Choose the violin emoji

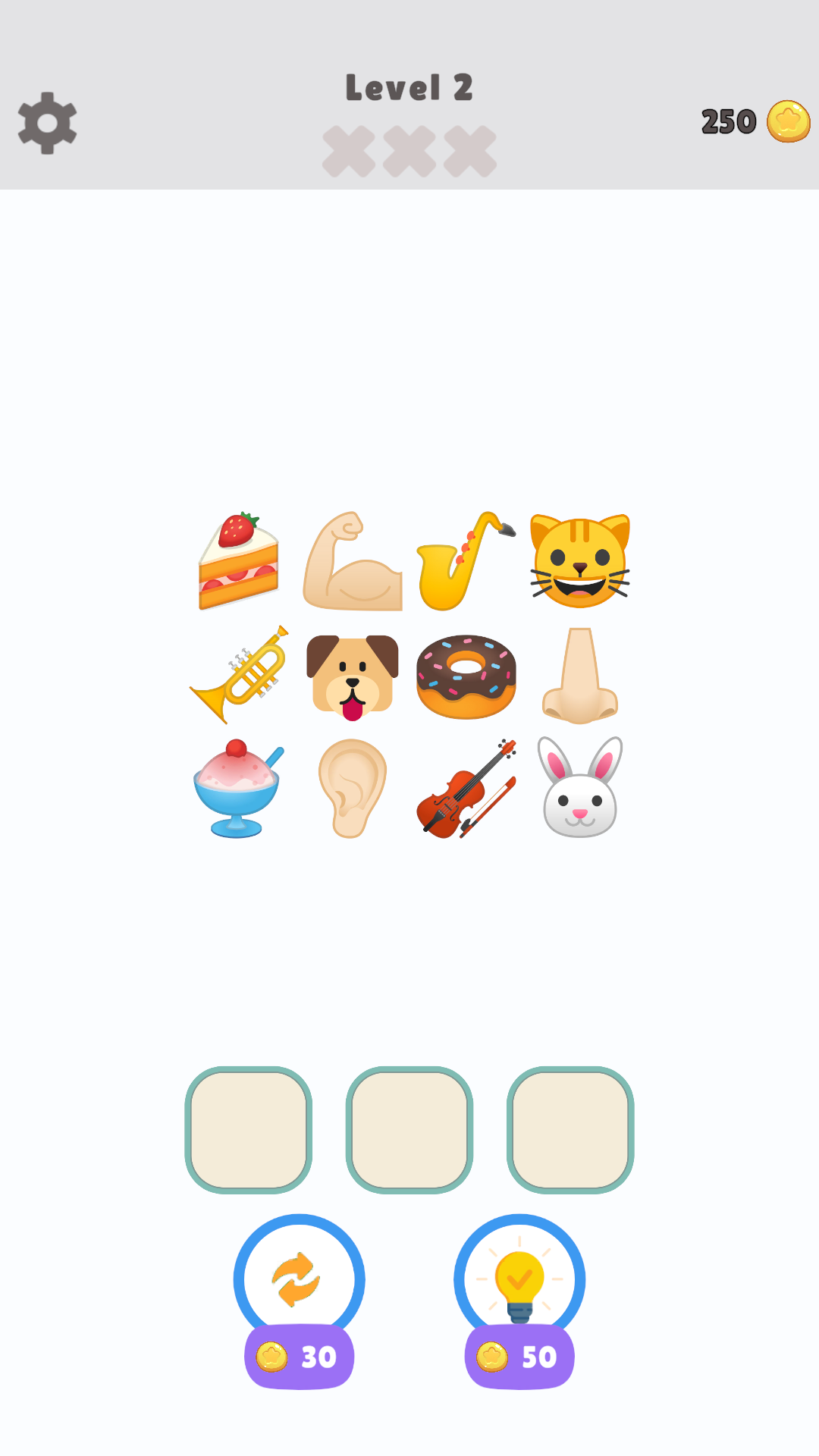(466, 789)
